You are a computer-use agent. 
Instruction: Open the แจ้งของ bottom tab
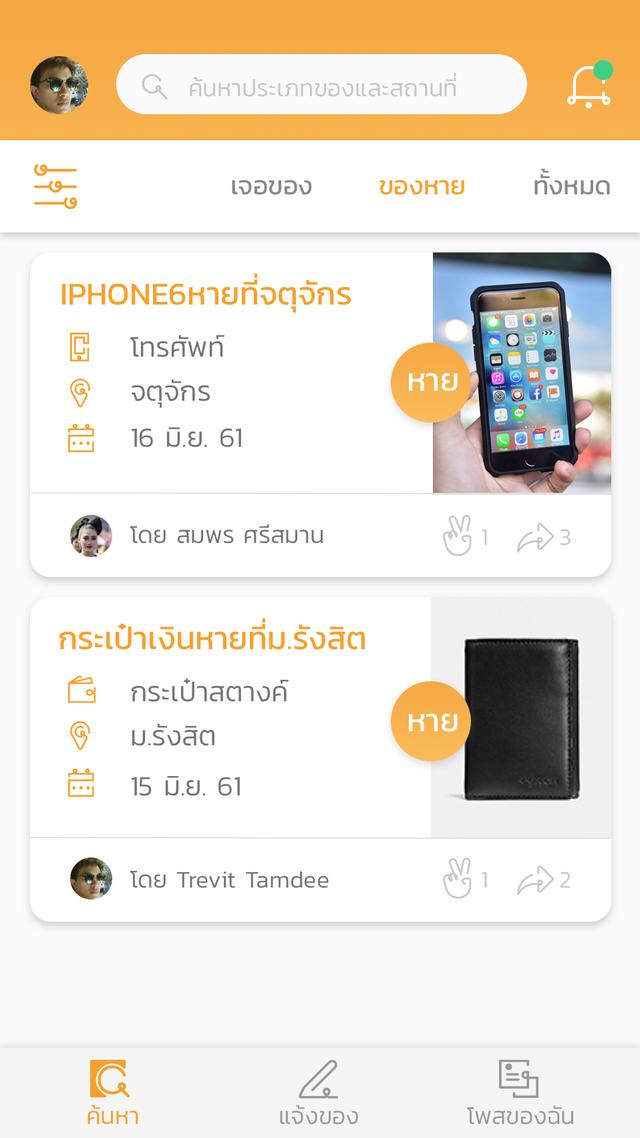(x=318, y=1093)
